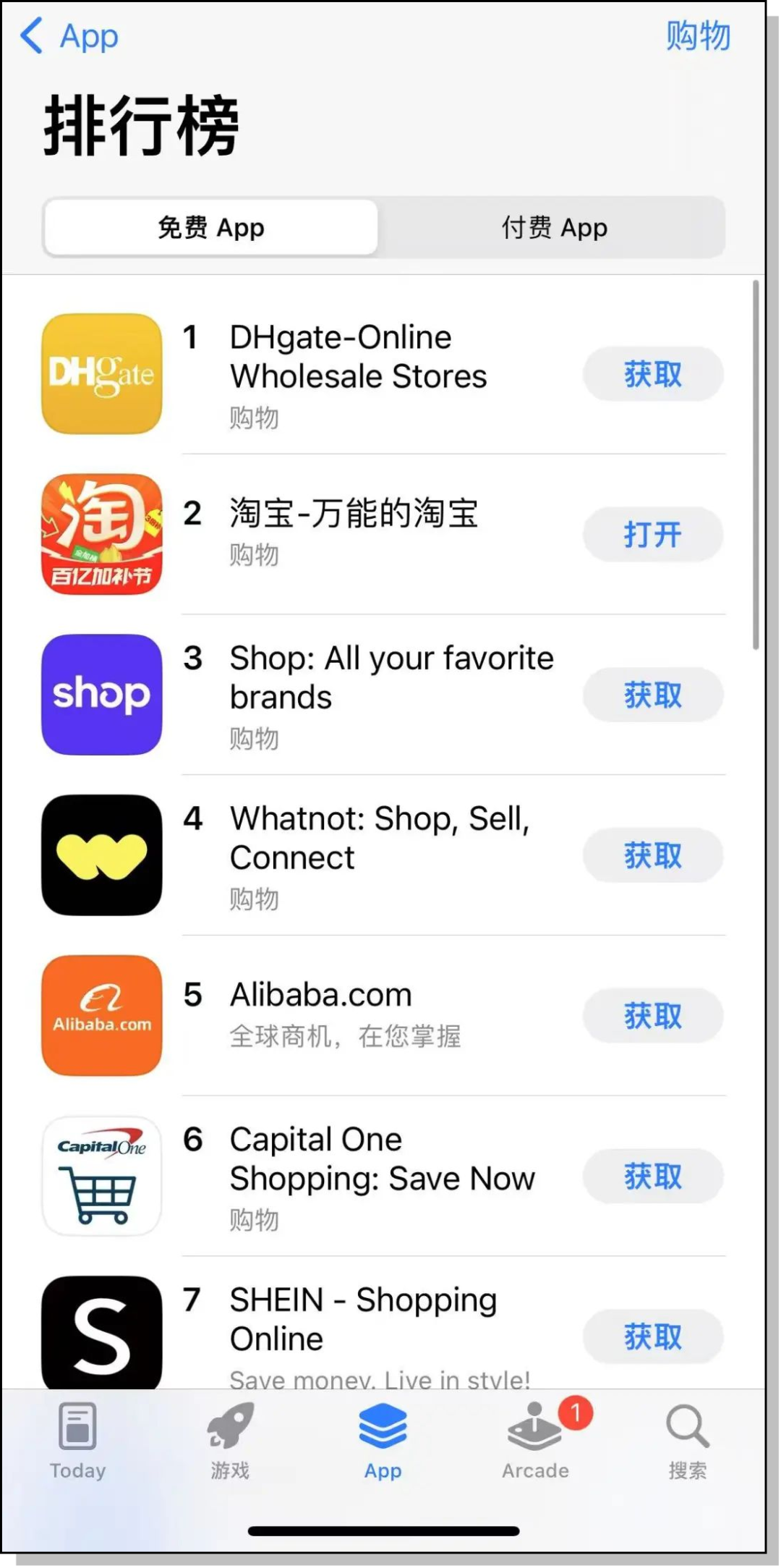Go to the Arcade tab
Image resolution: width=781 pixels, height=1568 pixels.
[x=536, y=1441]
